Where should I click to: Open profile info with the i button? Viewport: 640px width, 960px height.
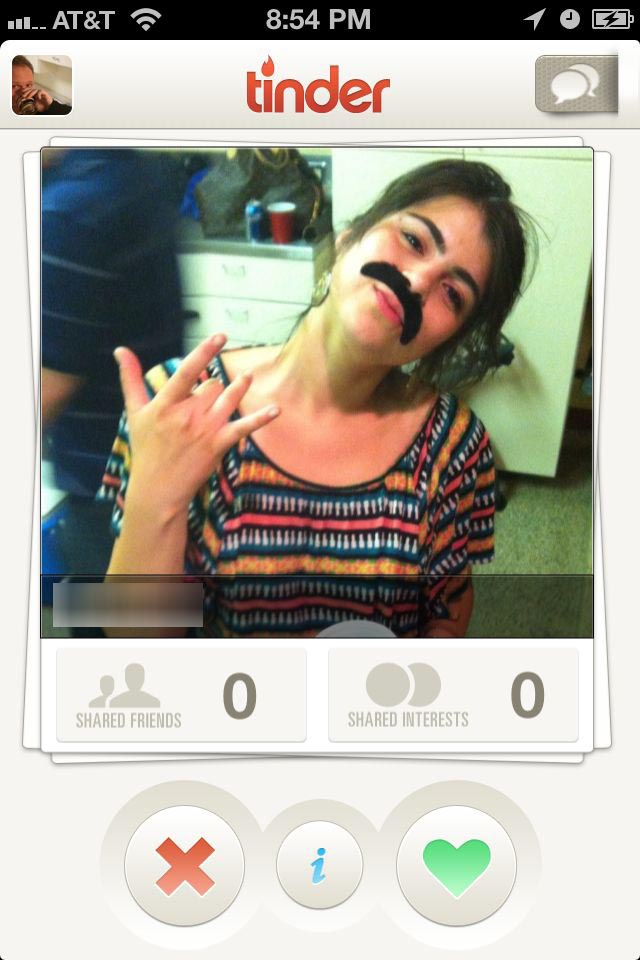coord(319,866)
